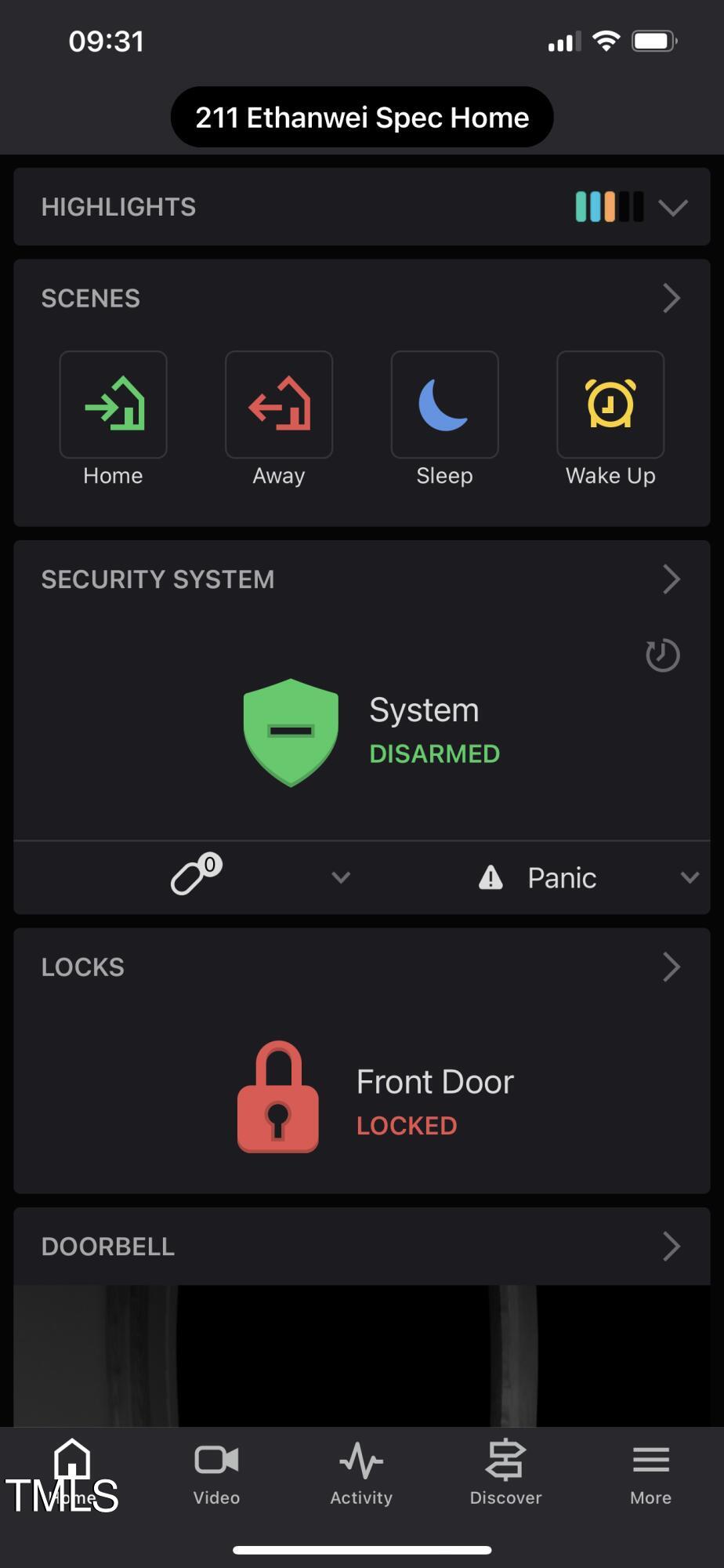Tap the System disarmed shield

coord(291,732)
